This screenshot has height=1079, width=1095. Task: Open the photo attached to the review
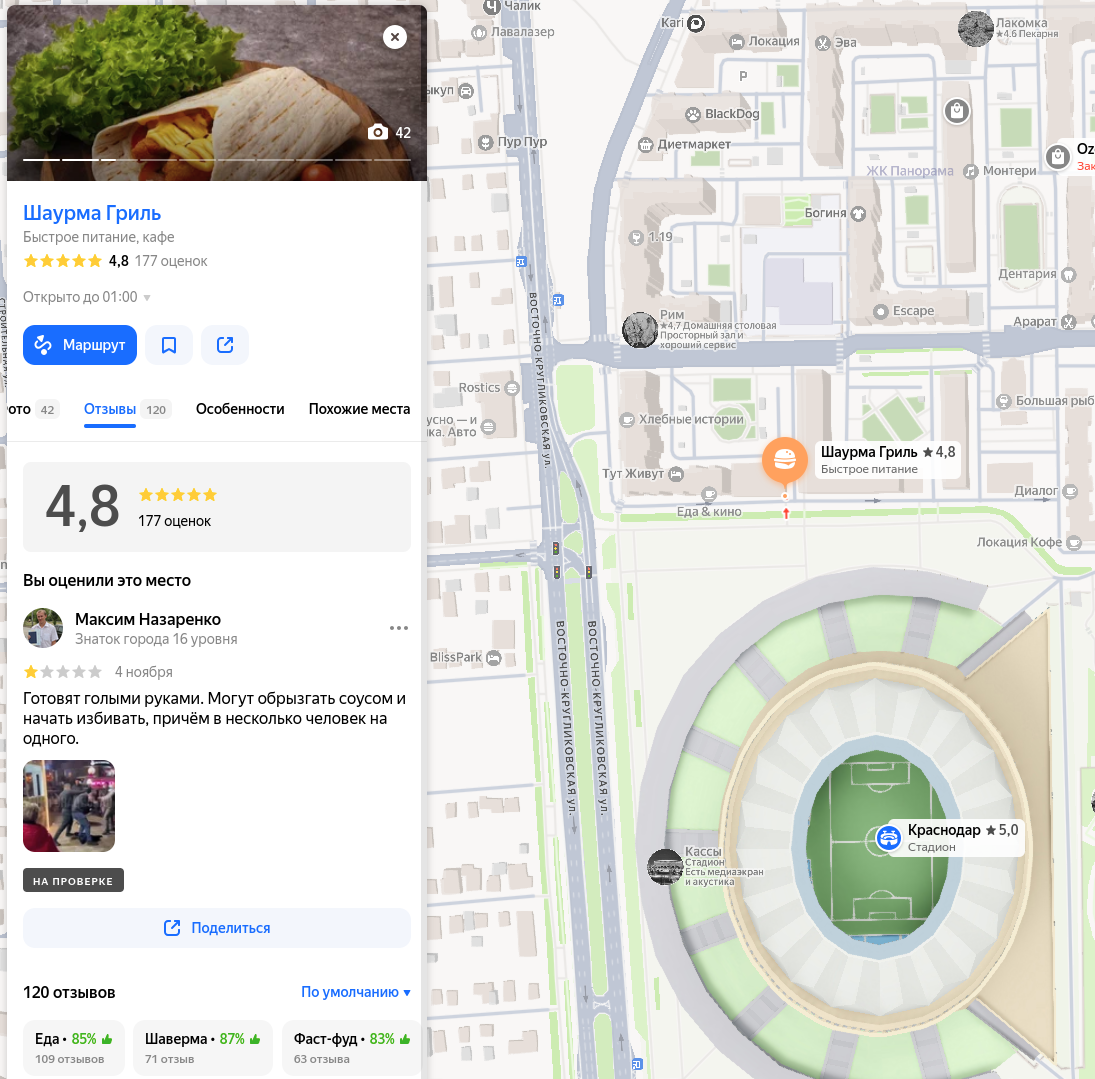click(x=69, y=806)
